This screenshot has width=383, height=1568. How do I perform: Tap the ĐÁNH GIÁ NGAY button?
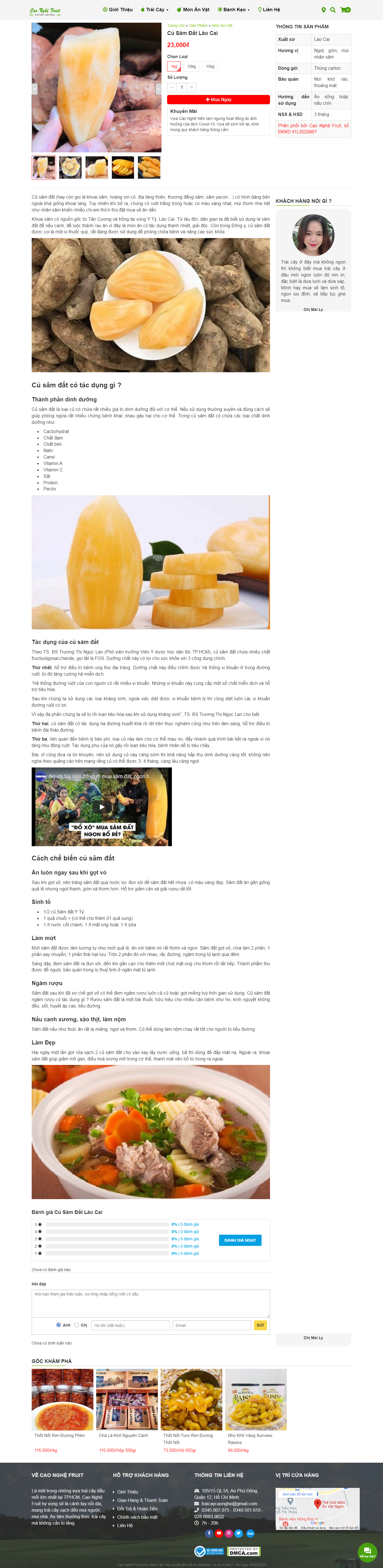pyautogui.click(x=240, y=1240)
